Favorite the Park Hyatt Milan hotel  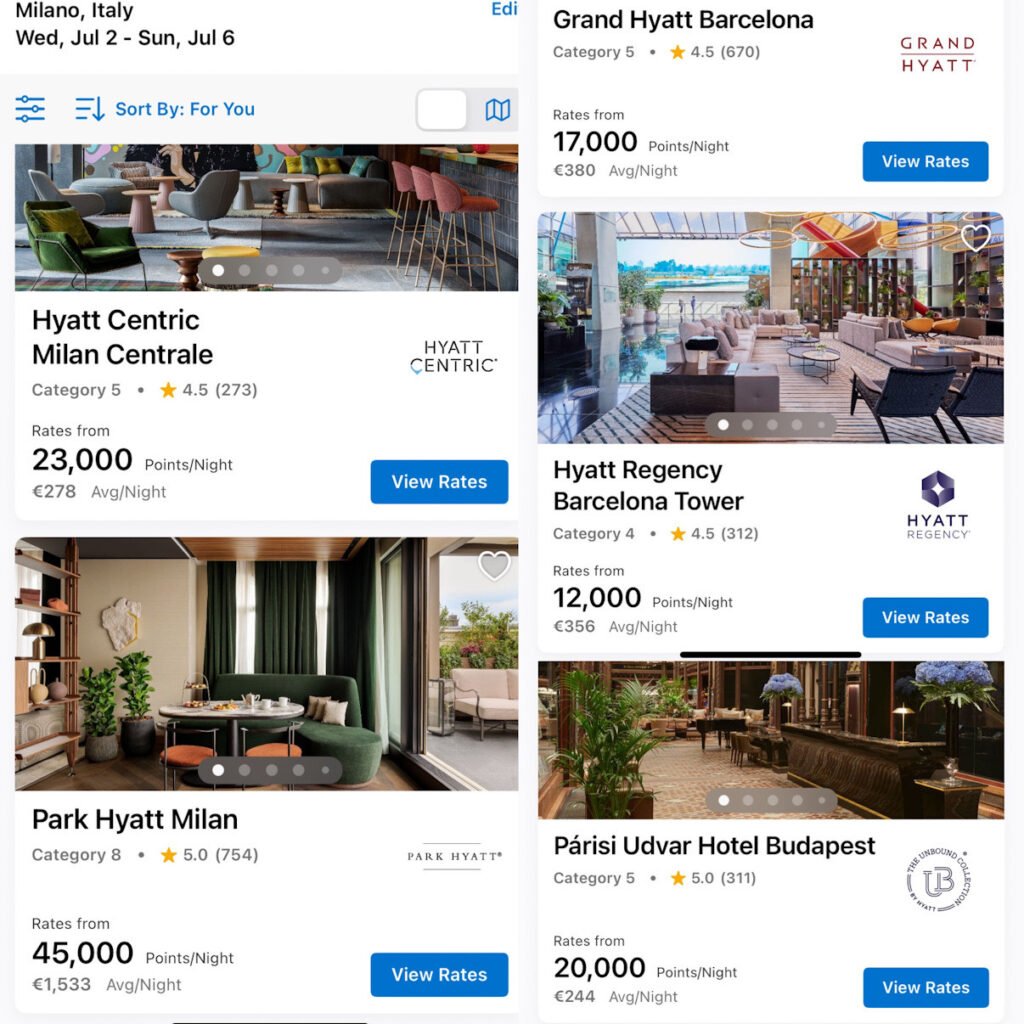pos(493,566)
